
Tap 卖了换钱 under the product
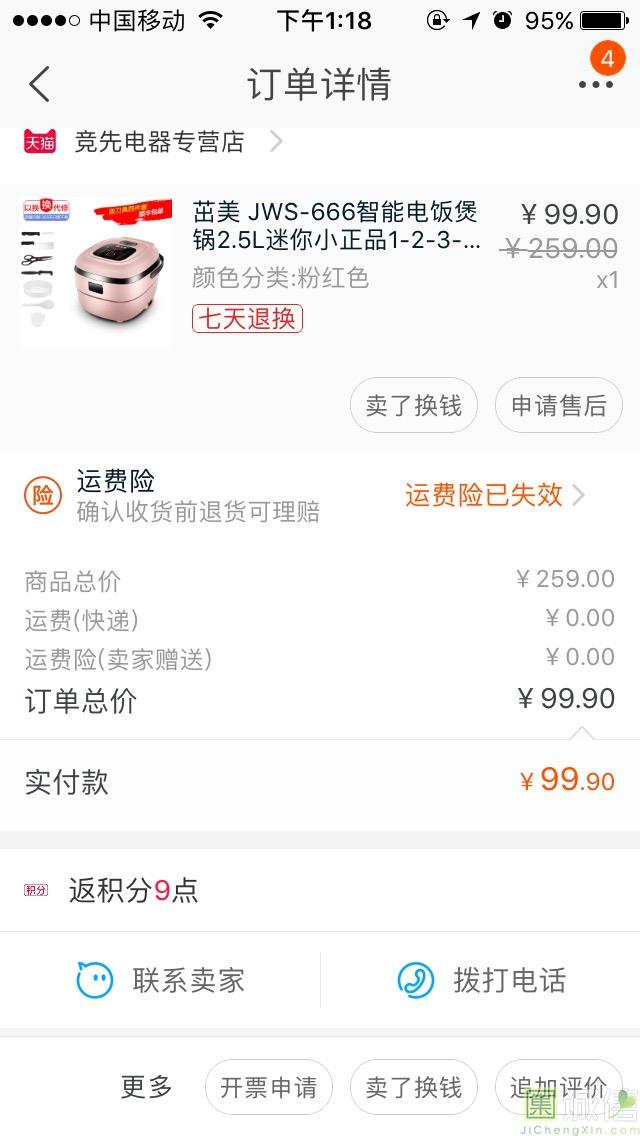413,406
